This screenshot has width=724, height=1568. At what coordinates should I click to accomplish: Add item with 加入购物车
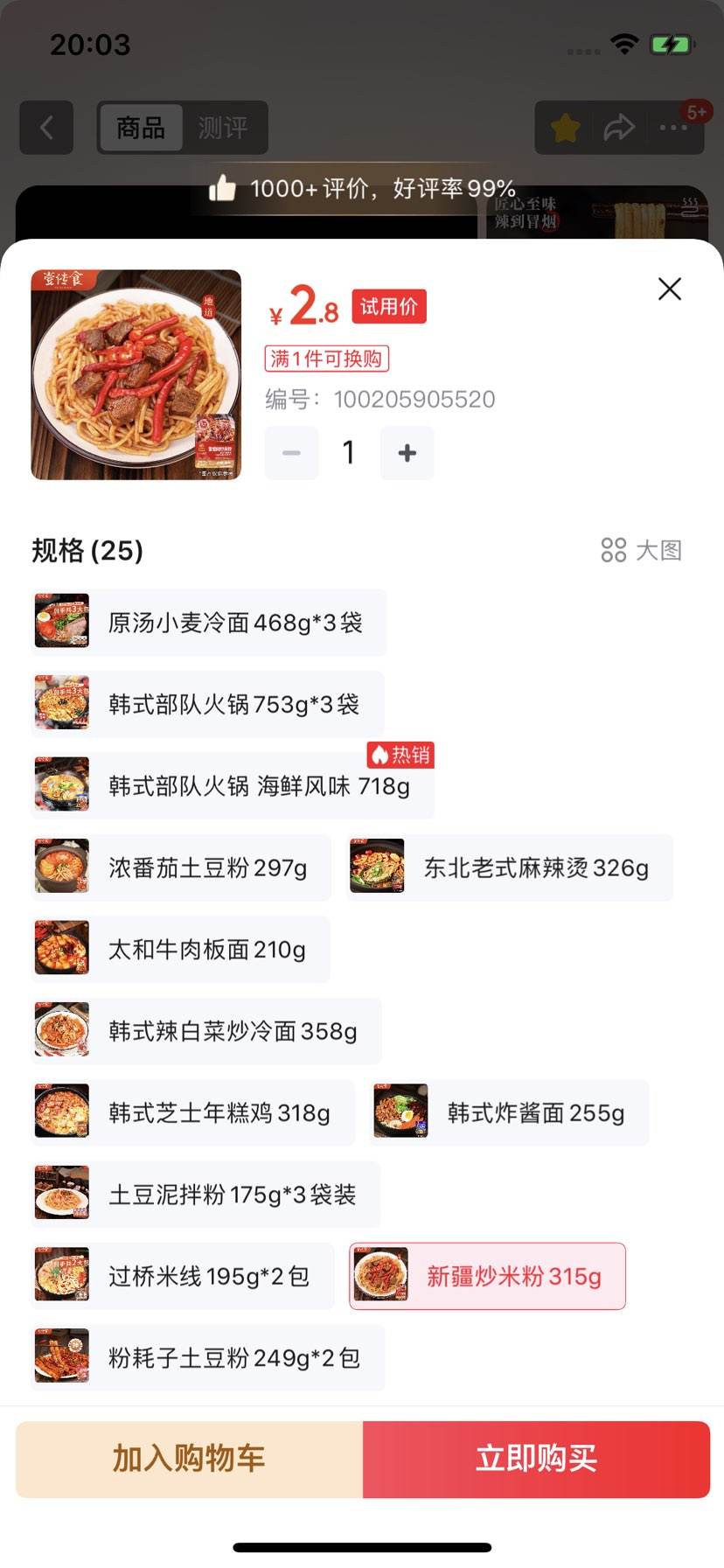pos(189,1459)
